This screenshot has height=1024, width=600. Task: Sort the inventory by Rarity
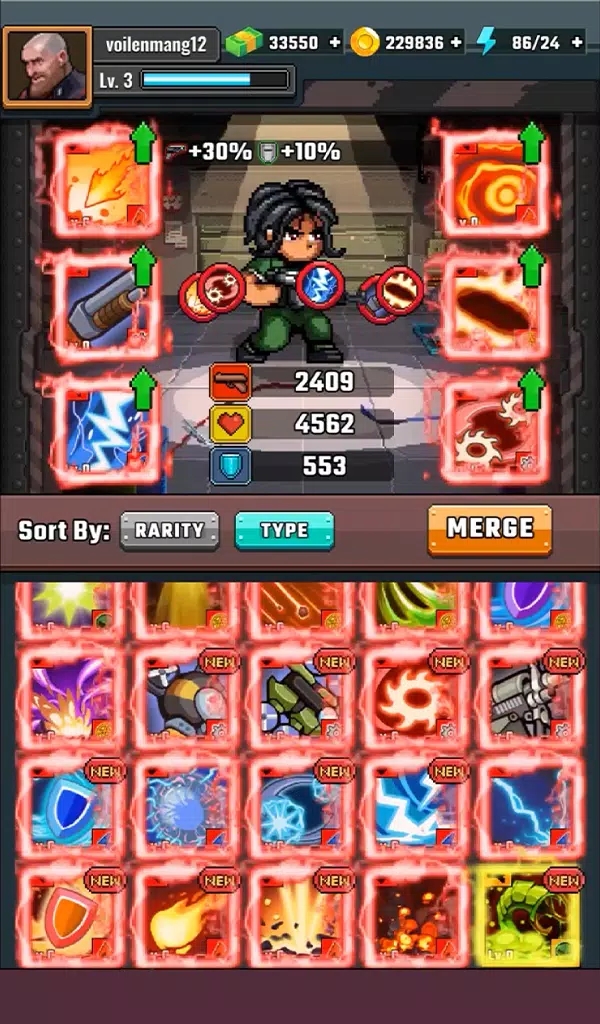click(169, 530)
